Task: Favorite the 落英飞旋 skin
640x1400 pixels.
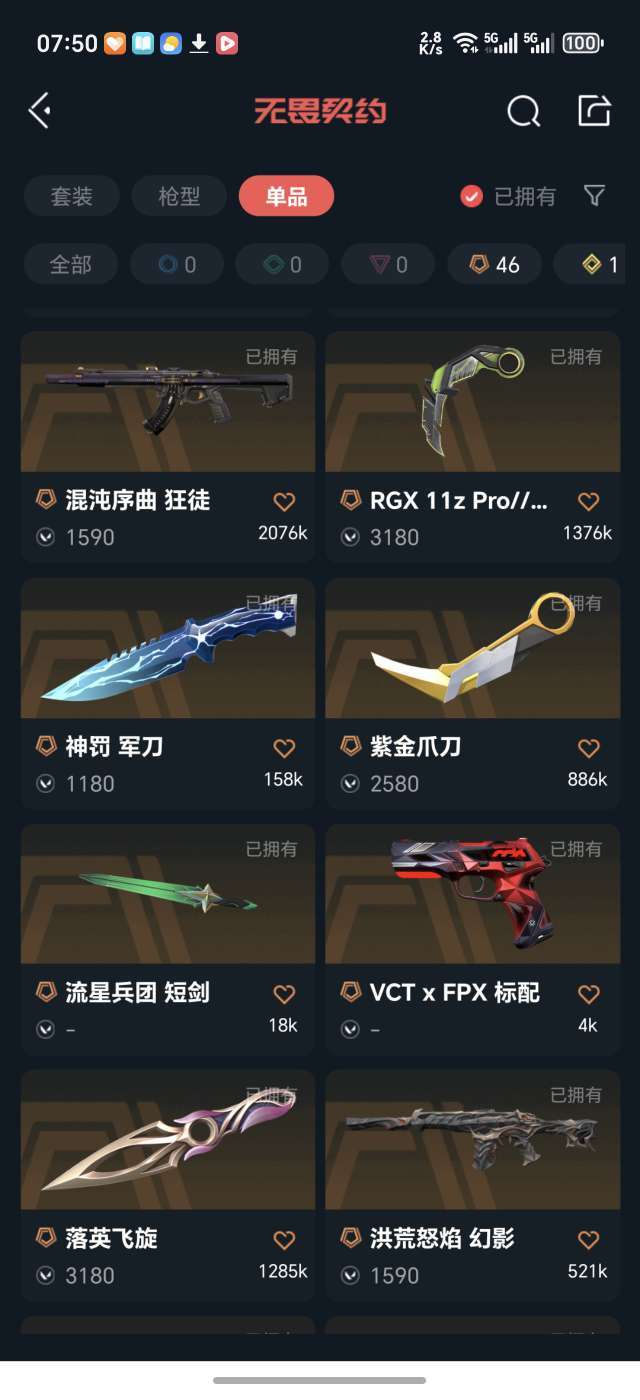Action: pyautogui.click(x=284, y=1240)
